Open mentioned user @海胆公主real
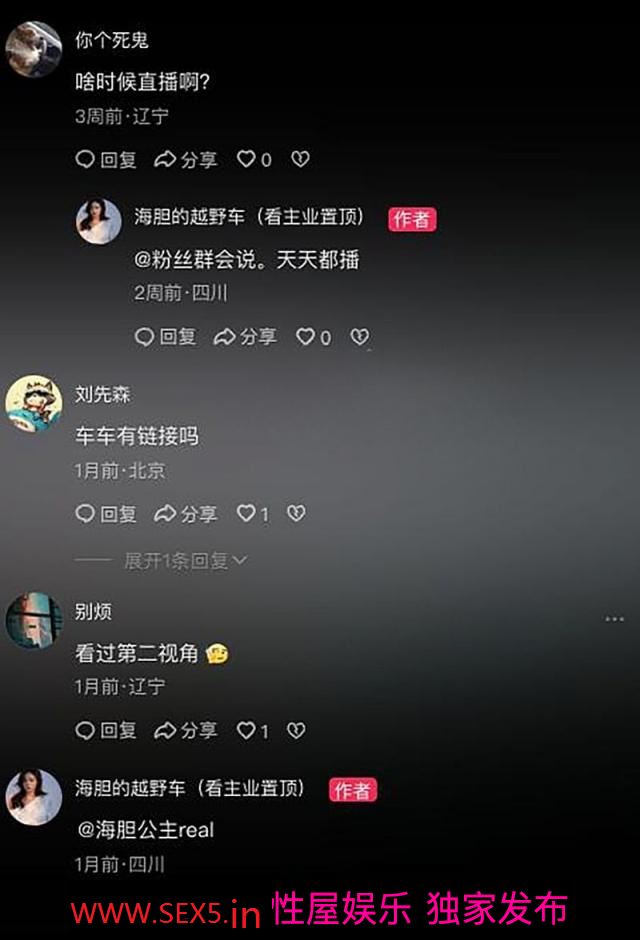Screen dimensions: 640x940 [x=146, y=829]
